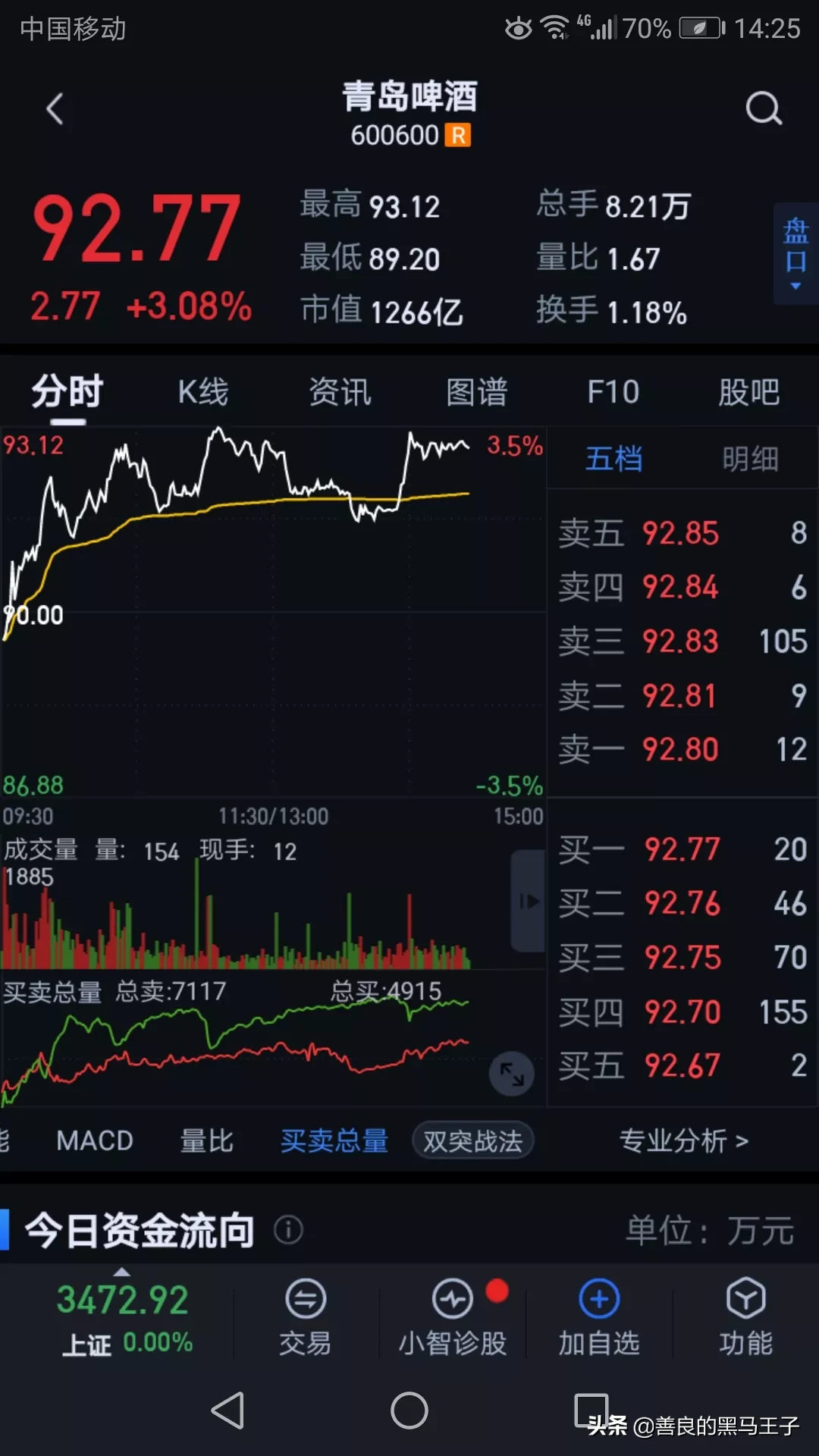This screenshot has height=1456, width=819.
Task: Switch to the K线 tab
Action: point(203,393)
